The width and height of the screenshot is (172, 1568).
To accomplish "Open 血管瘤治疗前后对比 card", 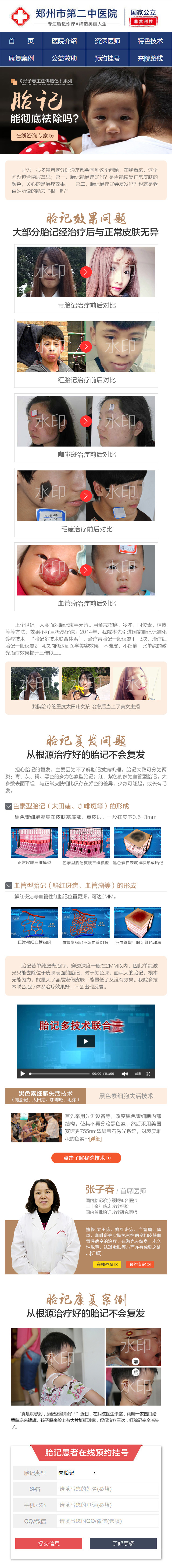I will click(86, 576).
